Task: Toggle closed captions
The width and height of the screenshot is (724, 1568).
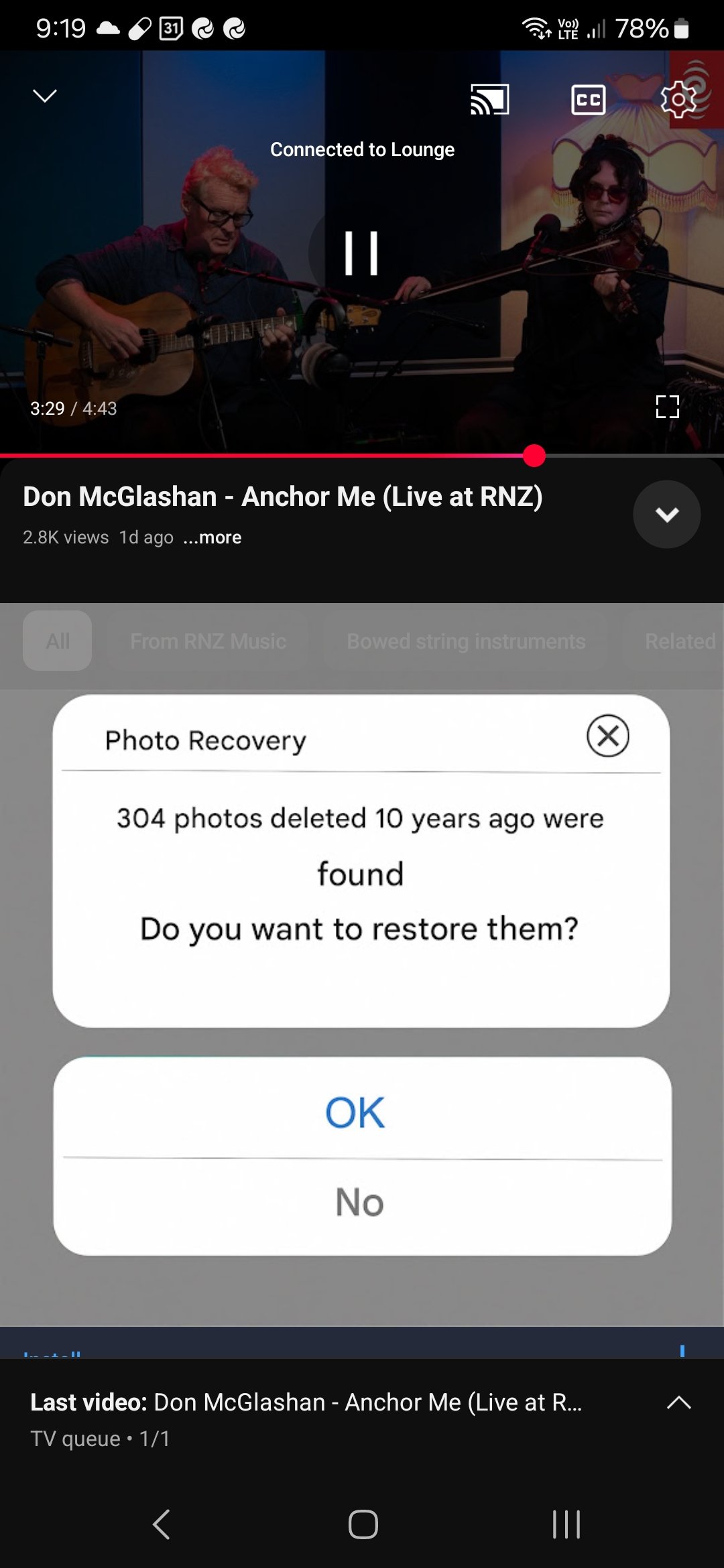Action: (x=588, y=100)
